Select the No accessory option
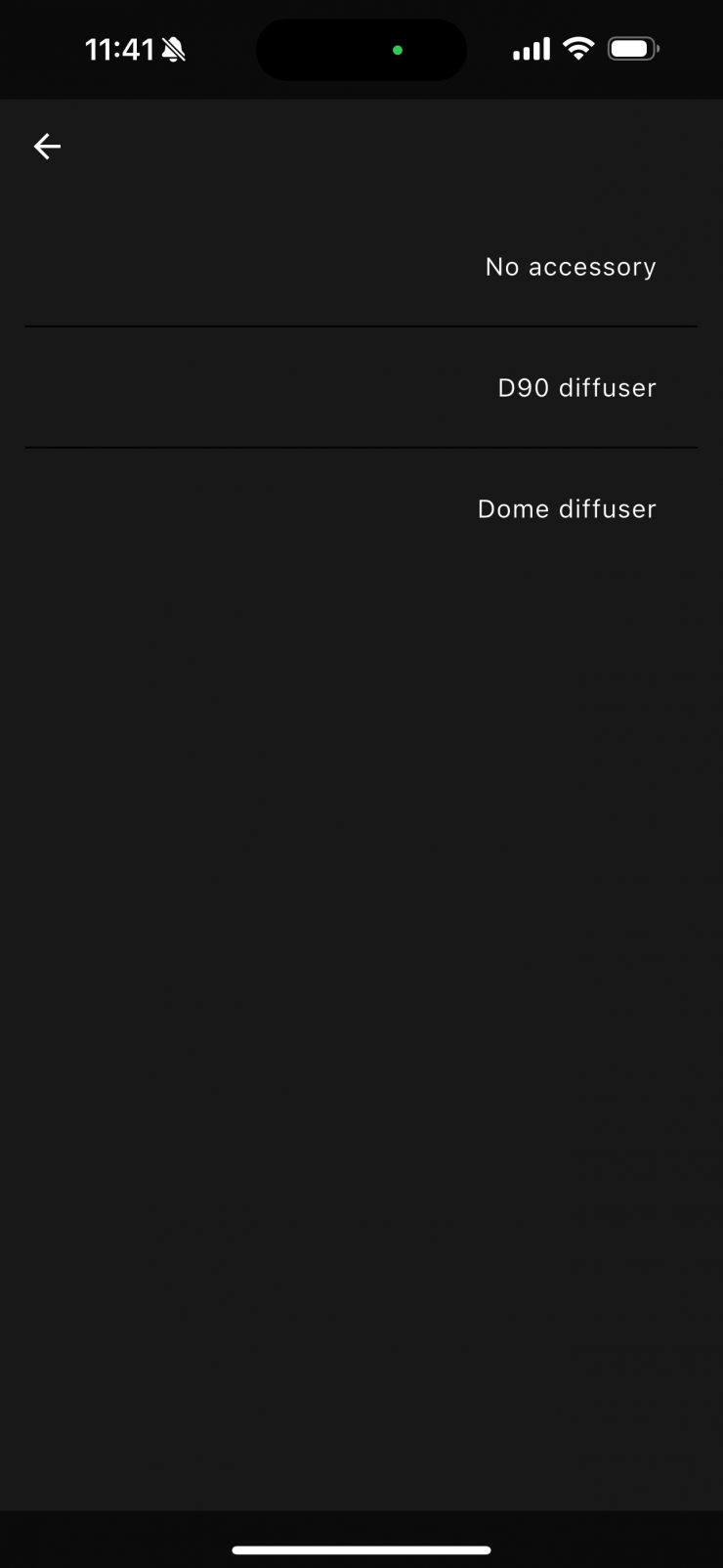 [x=570, y=267]
